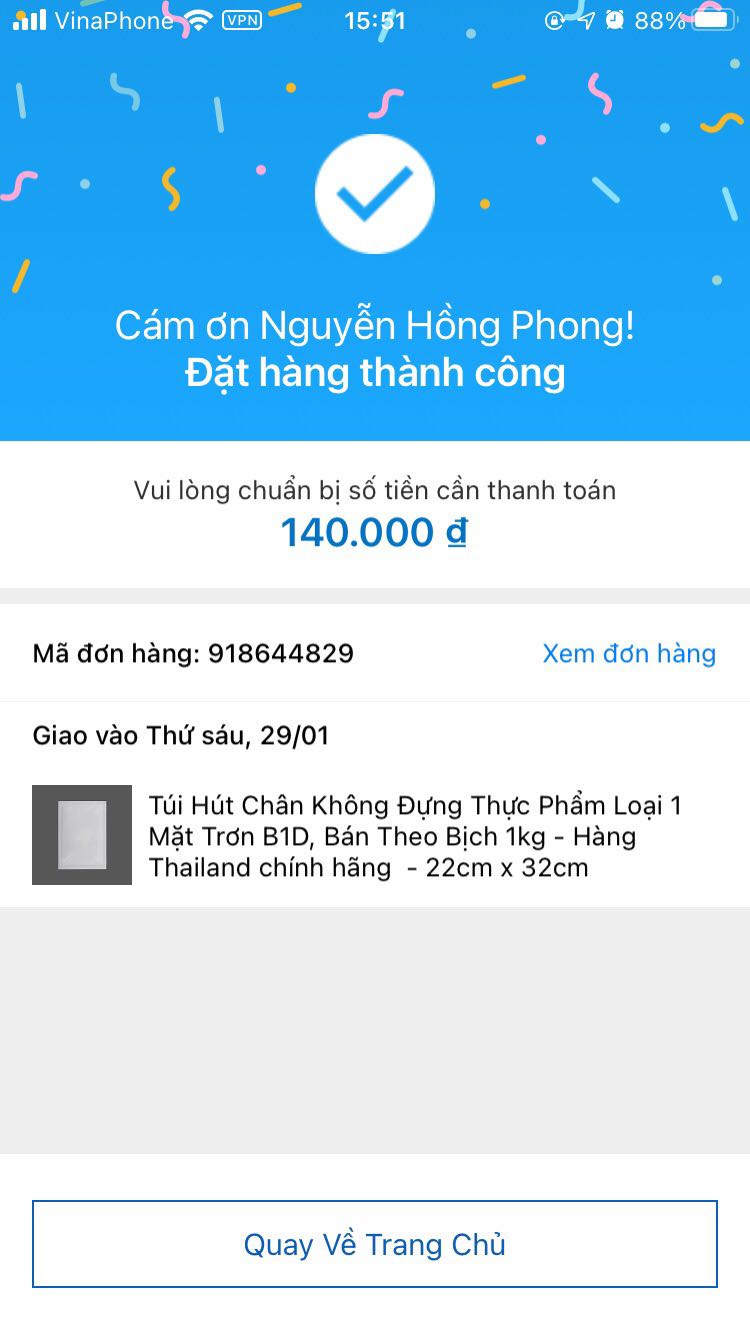Screen dimensions: 750x1334
Task: Tap the vacuum bag product thumbnail
Action: pyautogui.click(x=82, y=835)
